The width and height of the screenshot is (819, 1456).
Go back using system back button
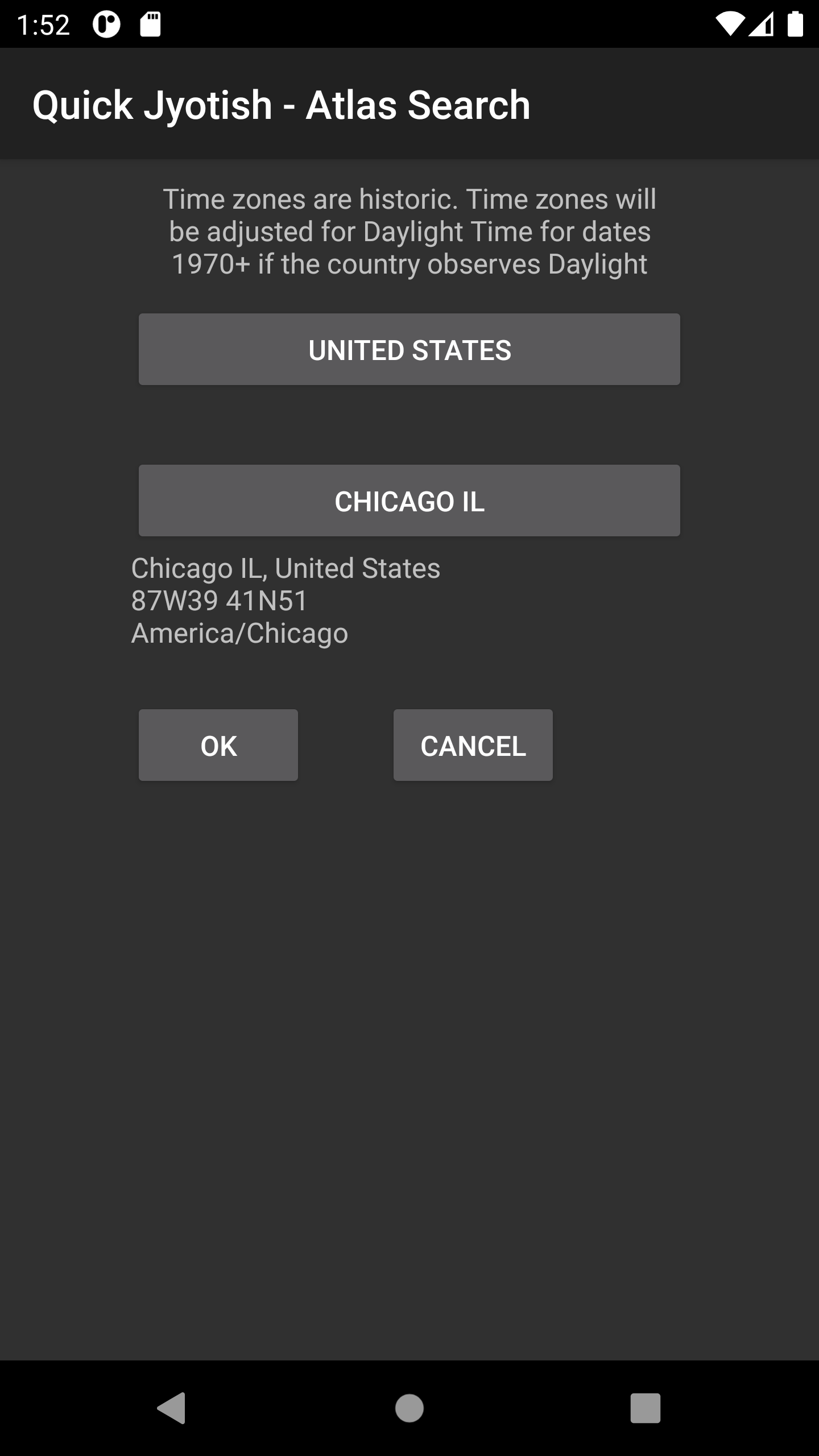click(172, 1408)
